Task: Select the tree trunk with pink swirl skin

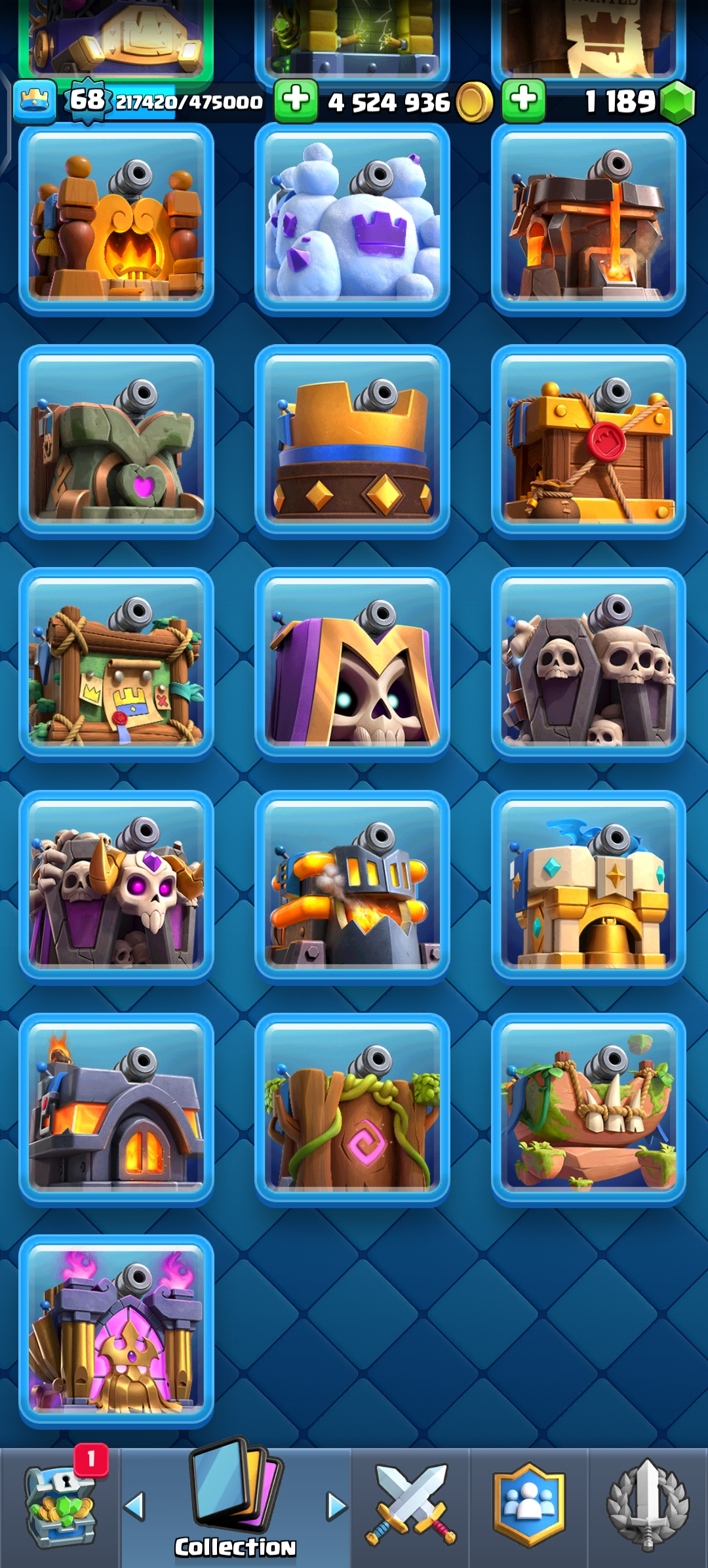Action: [352, 1110]
